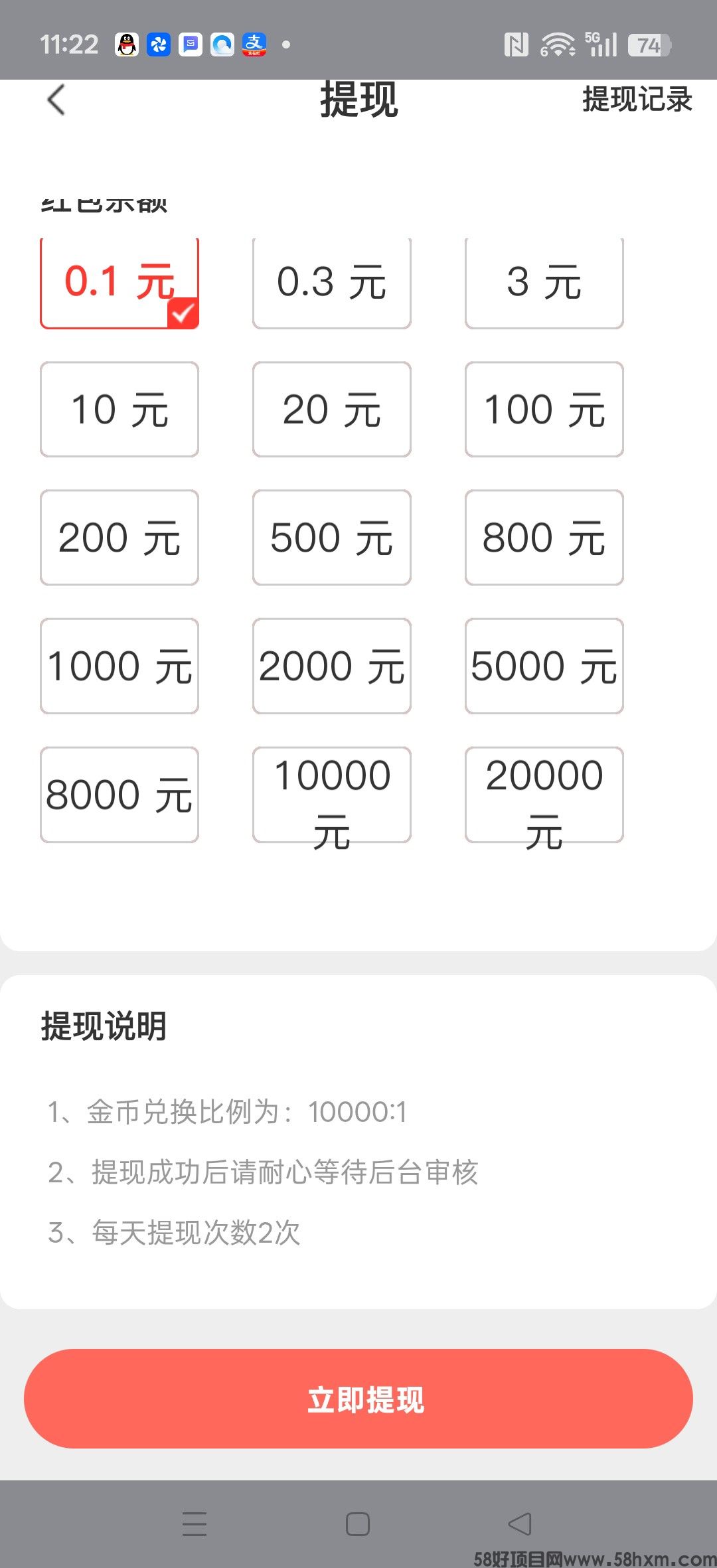The width and height of the screenshot is (717, 1568).
Task: Tap the 10000 元 withdrawal amount
Action: (331, 796)
